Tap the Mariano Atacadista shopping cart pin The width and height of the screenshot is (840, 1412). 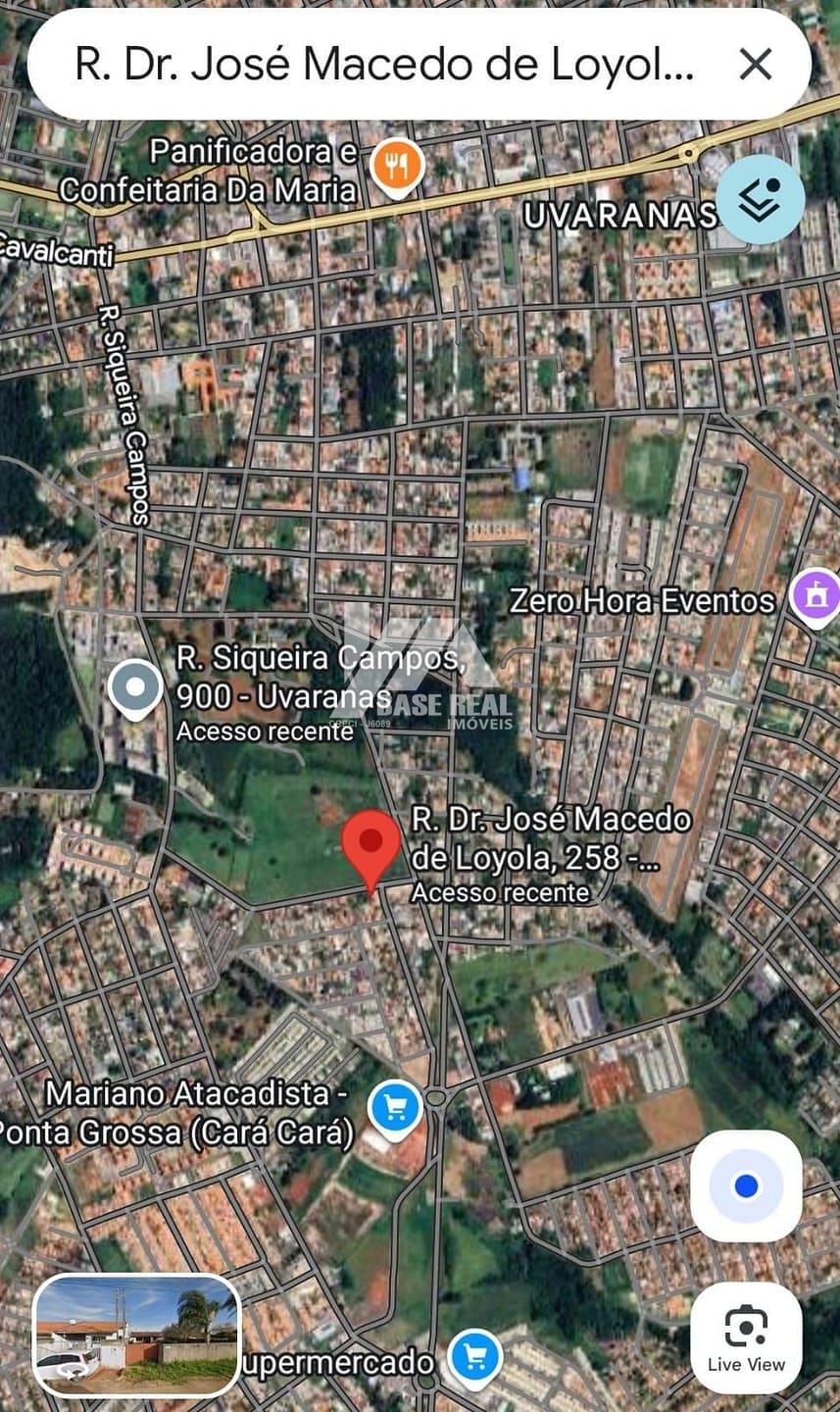click(x=394, y=1109)
